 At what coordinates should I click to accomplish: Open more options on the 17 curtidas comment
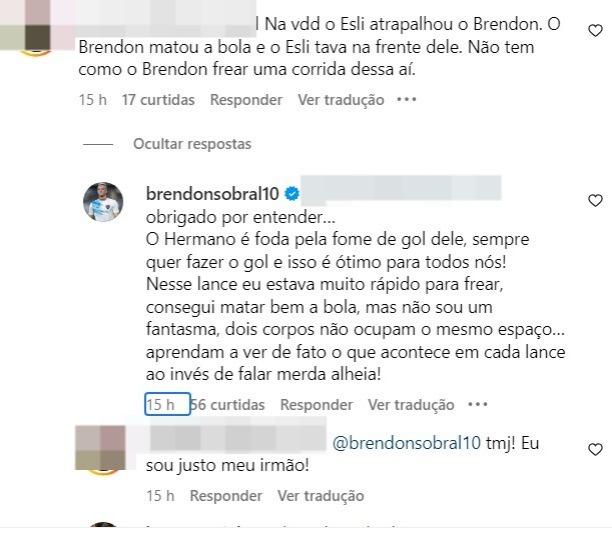coord(406,100)
